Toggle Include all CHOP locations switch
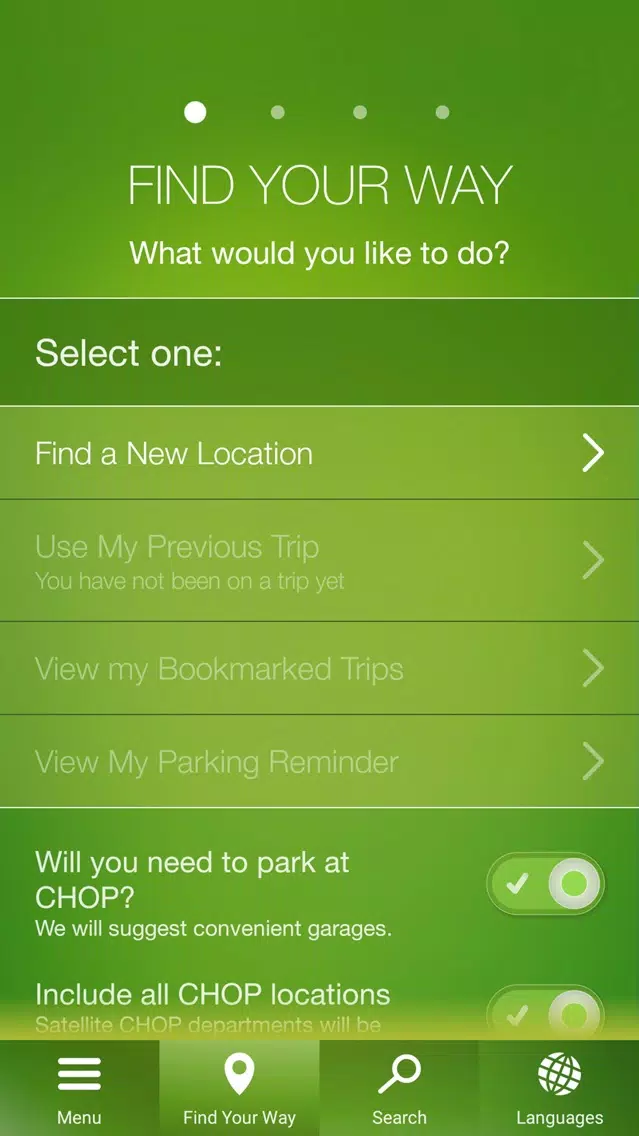This screenshot has width=639, height=1136. (x=546, y=1013)
